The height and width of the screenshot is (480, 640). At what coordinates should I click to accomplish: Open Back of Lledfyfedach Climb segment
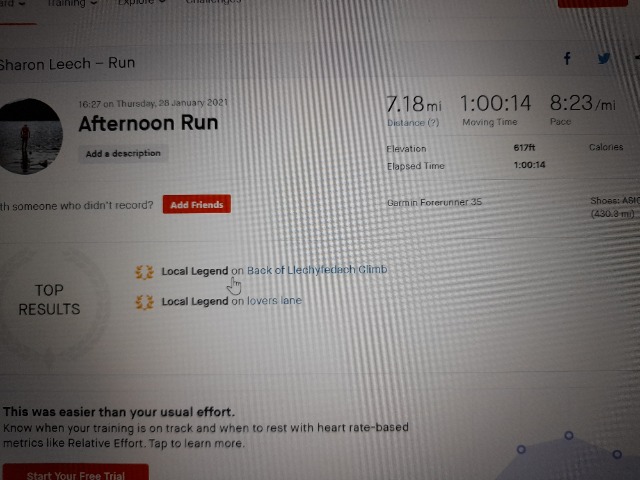(316, 270)
